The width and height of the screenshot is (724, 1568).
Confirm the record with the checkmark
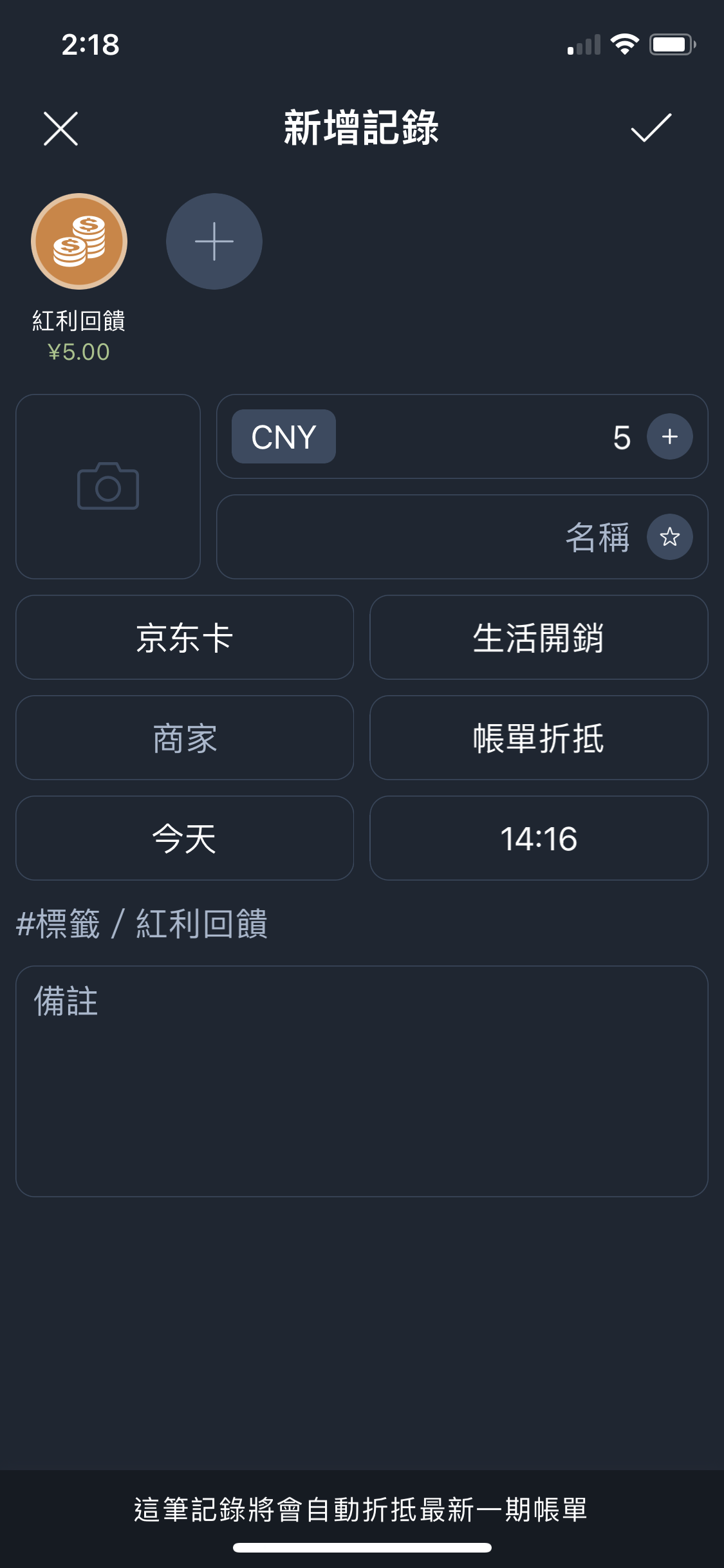click(x=651, y=127)
